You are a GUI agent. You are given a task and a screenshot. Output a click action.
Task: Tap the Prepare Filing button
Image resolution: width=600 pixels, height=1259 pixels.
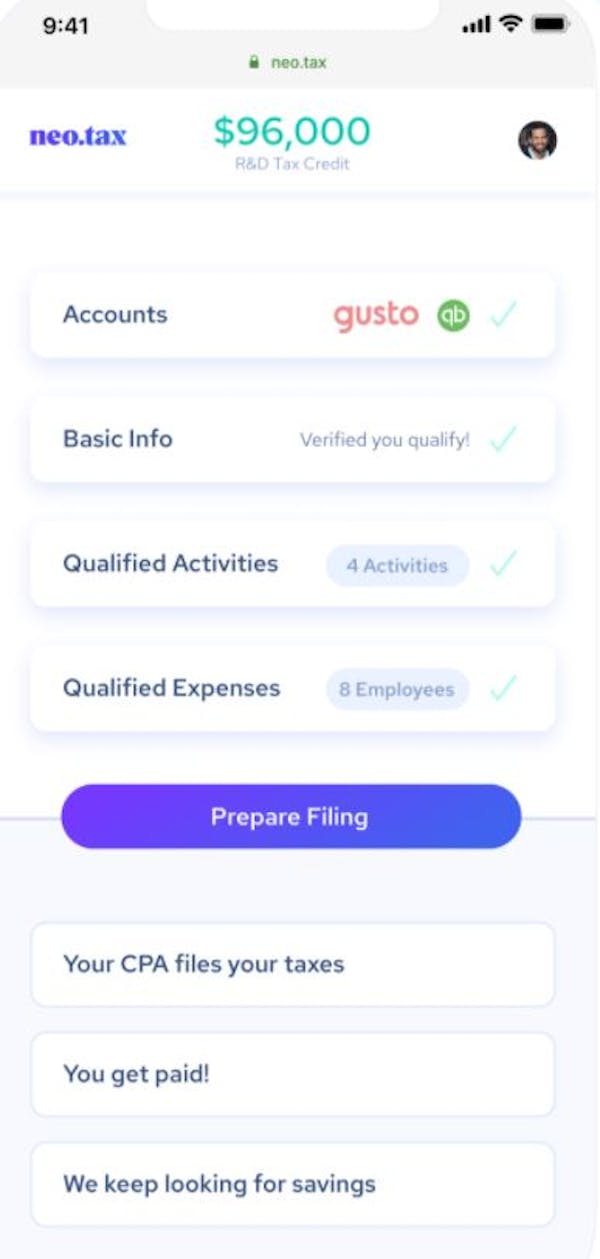tap(291, 817)
